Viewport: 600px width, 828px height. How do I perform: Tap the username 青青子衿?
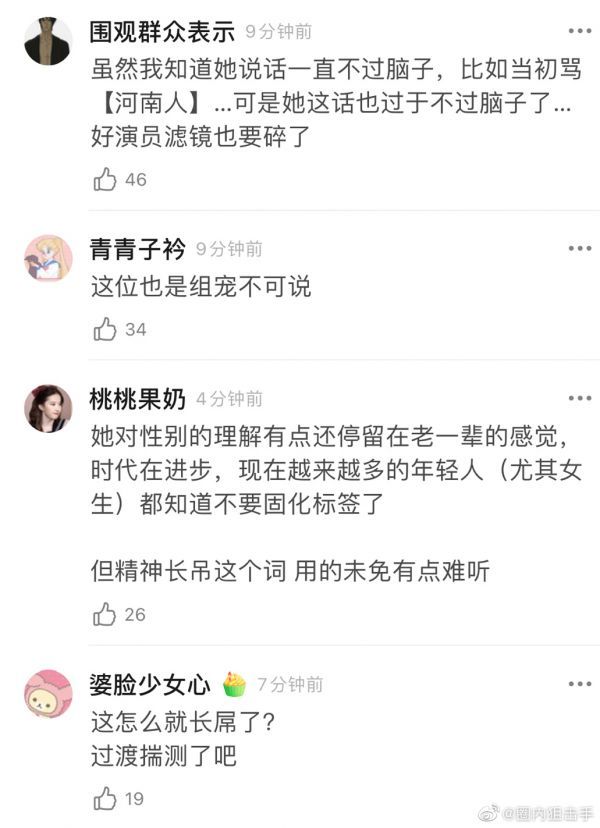138,249
